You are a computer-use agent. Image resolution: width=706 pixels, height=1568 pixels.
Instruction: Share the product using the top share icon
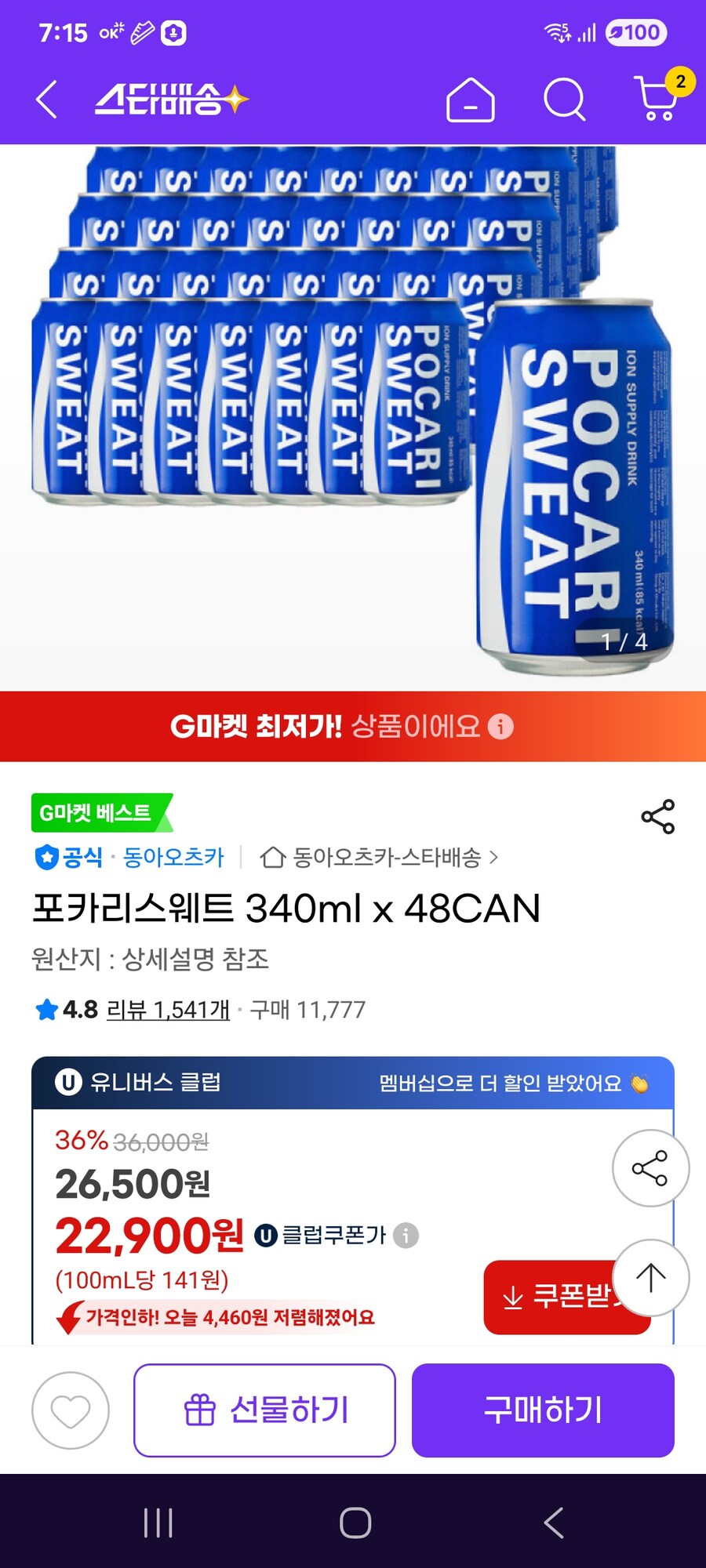[657, 817]
